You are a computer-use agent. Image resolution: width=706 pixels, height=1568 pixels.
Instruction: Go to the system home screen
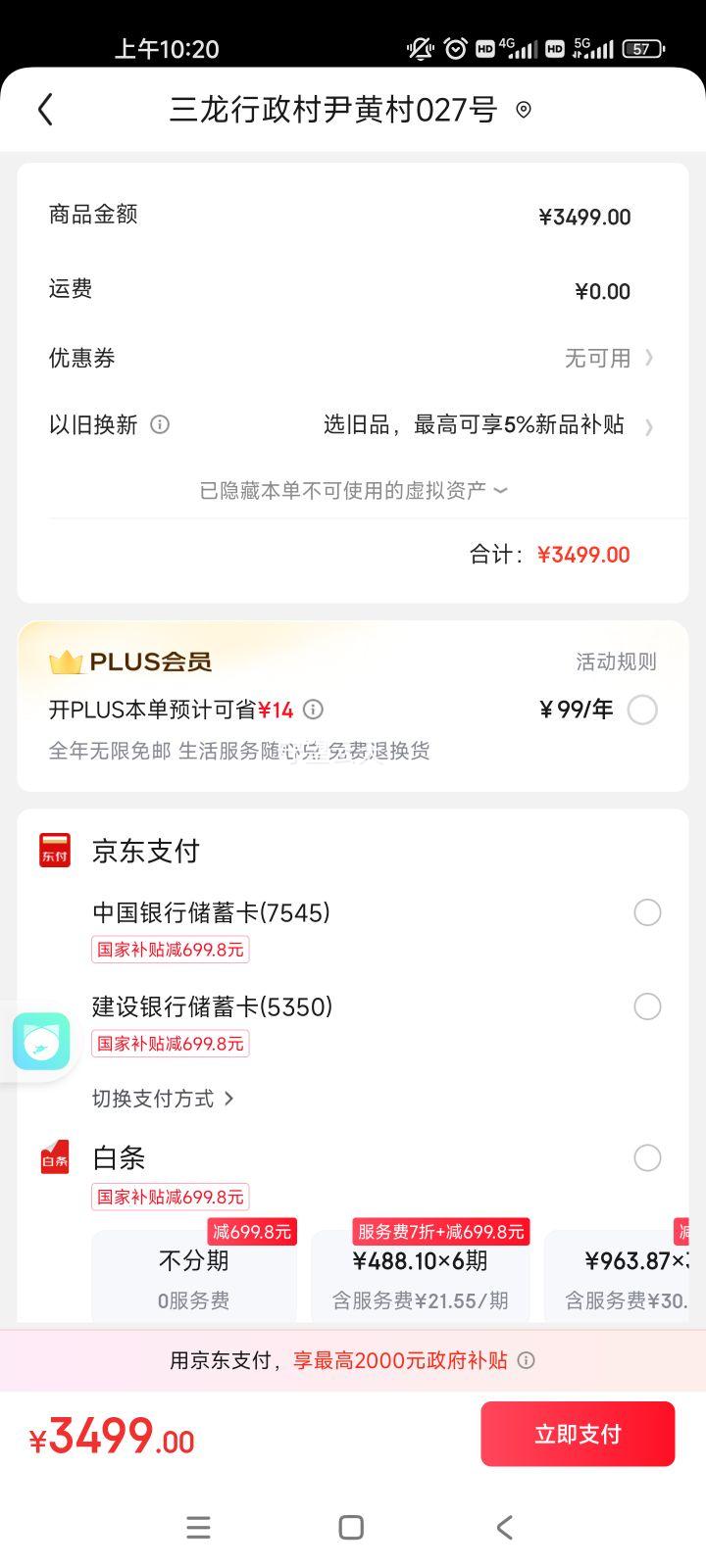point(351,1527)
